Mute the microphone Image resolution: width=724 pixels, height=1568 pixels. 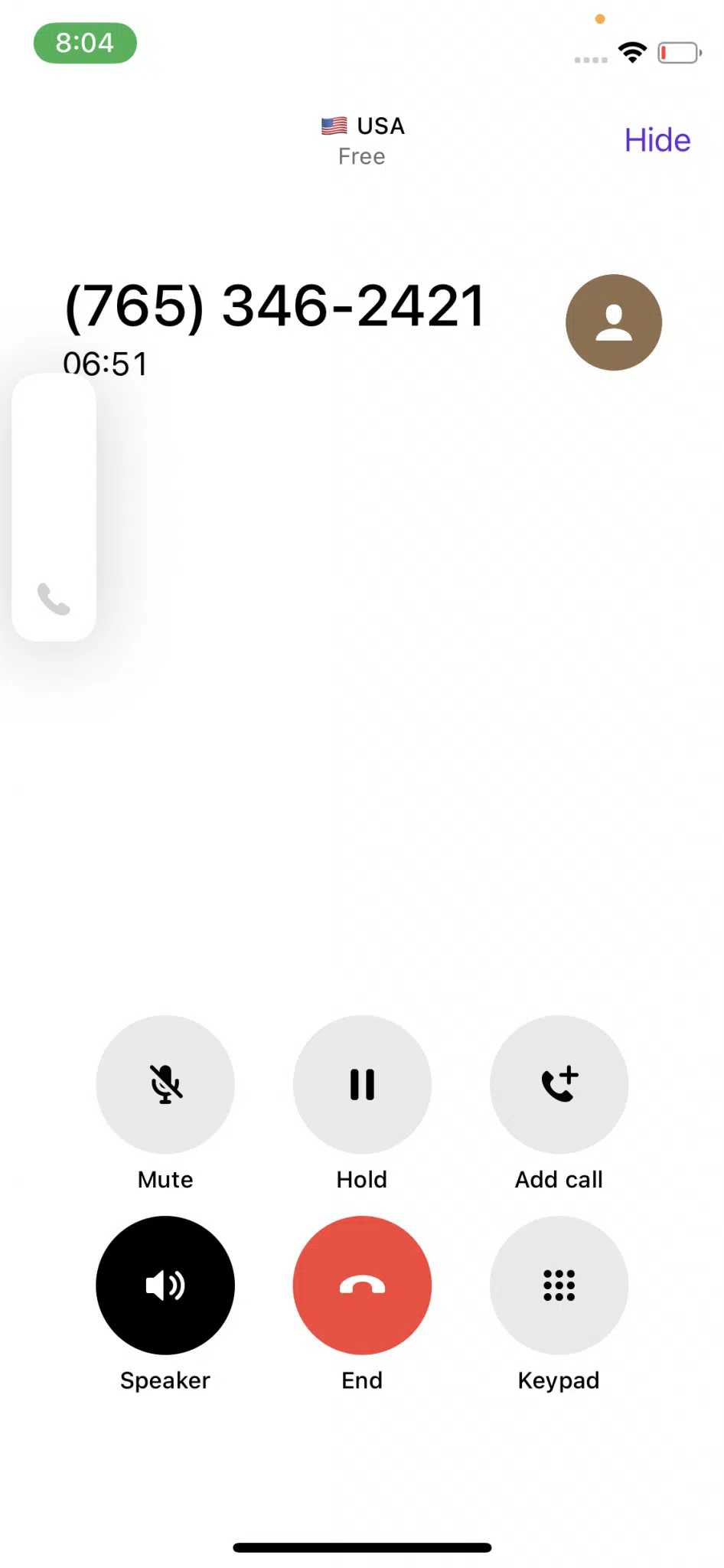[165, 1084]
